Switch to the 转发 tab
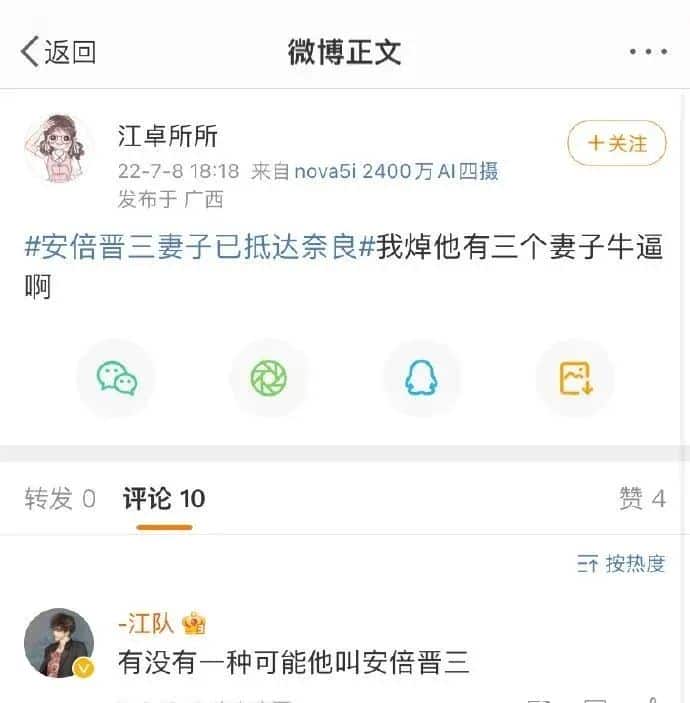690x703 pixels. coord(60,498)
